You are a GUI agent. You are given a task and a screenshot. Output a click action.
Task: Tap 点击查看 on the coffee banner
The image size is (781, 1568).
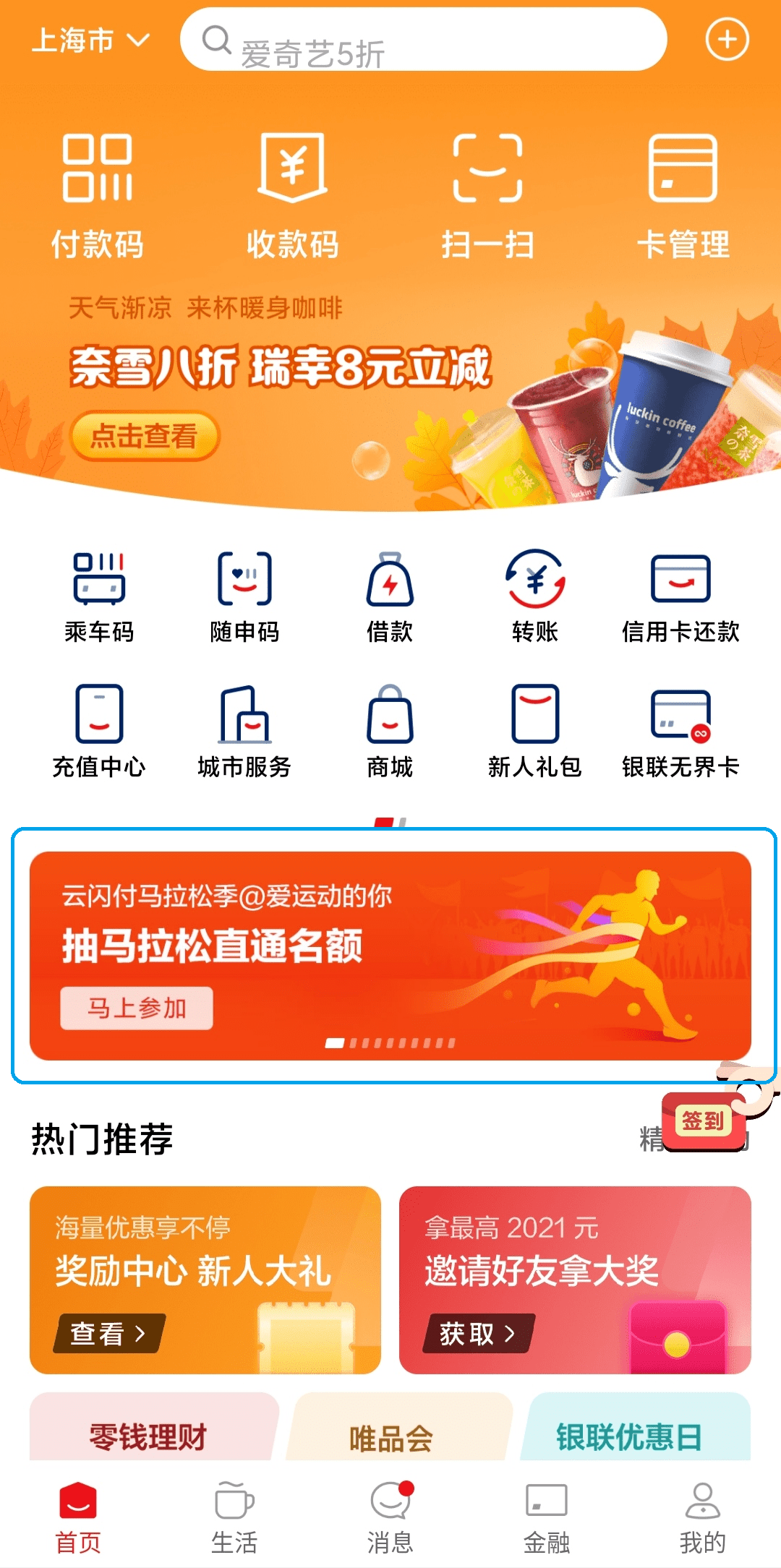(x=145, y=436)
